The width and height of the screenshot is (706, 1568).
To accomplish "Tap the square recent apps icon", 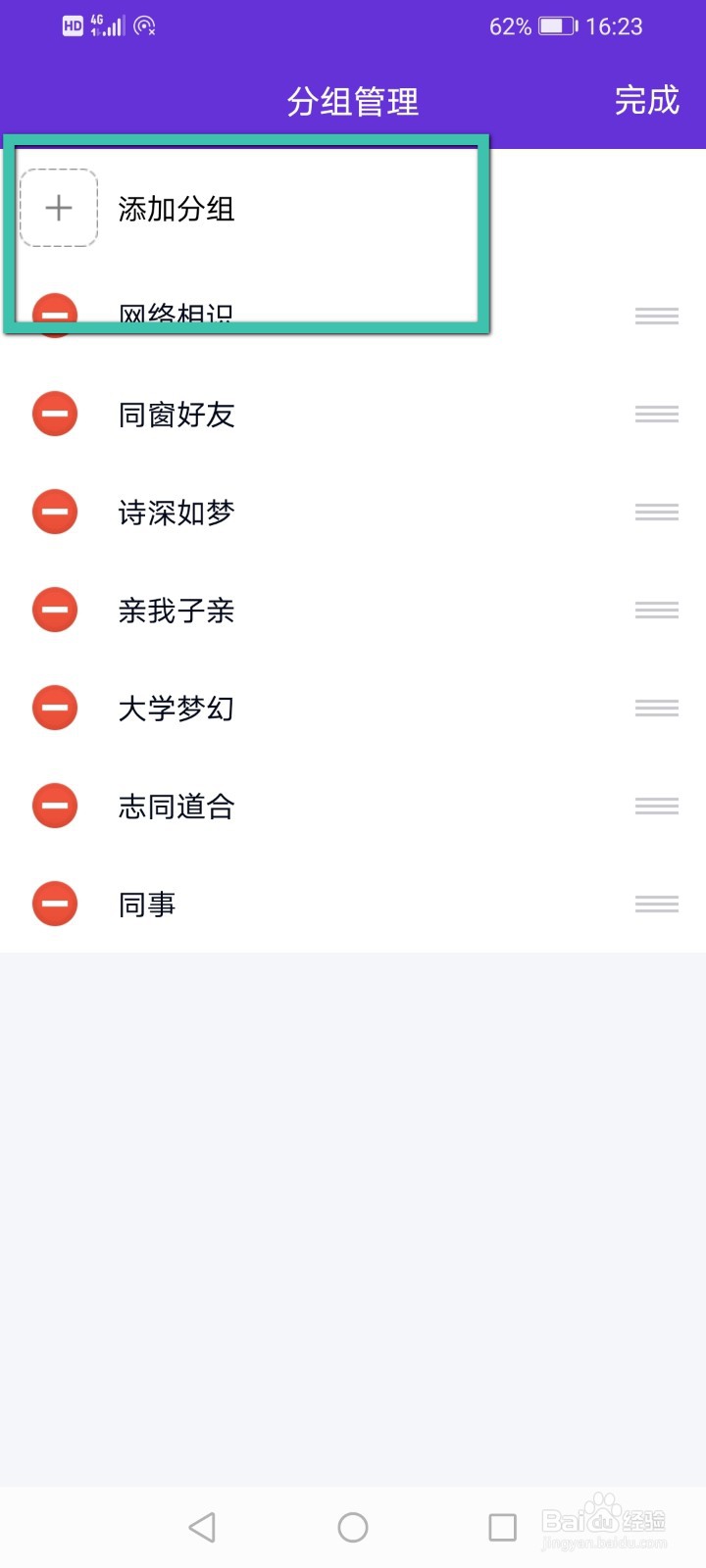I will (x=502, y=1526).
